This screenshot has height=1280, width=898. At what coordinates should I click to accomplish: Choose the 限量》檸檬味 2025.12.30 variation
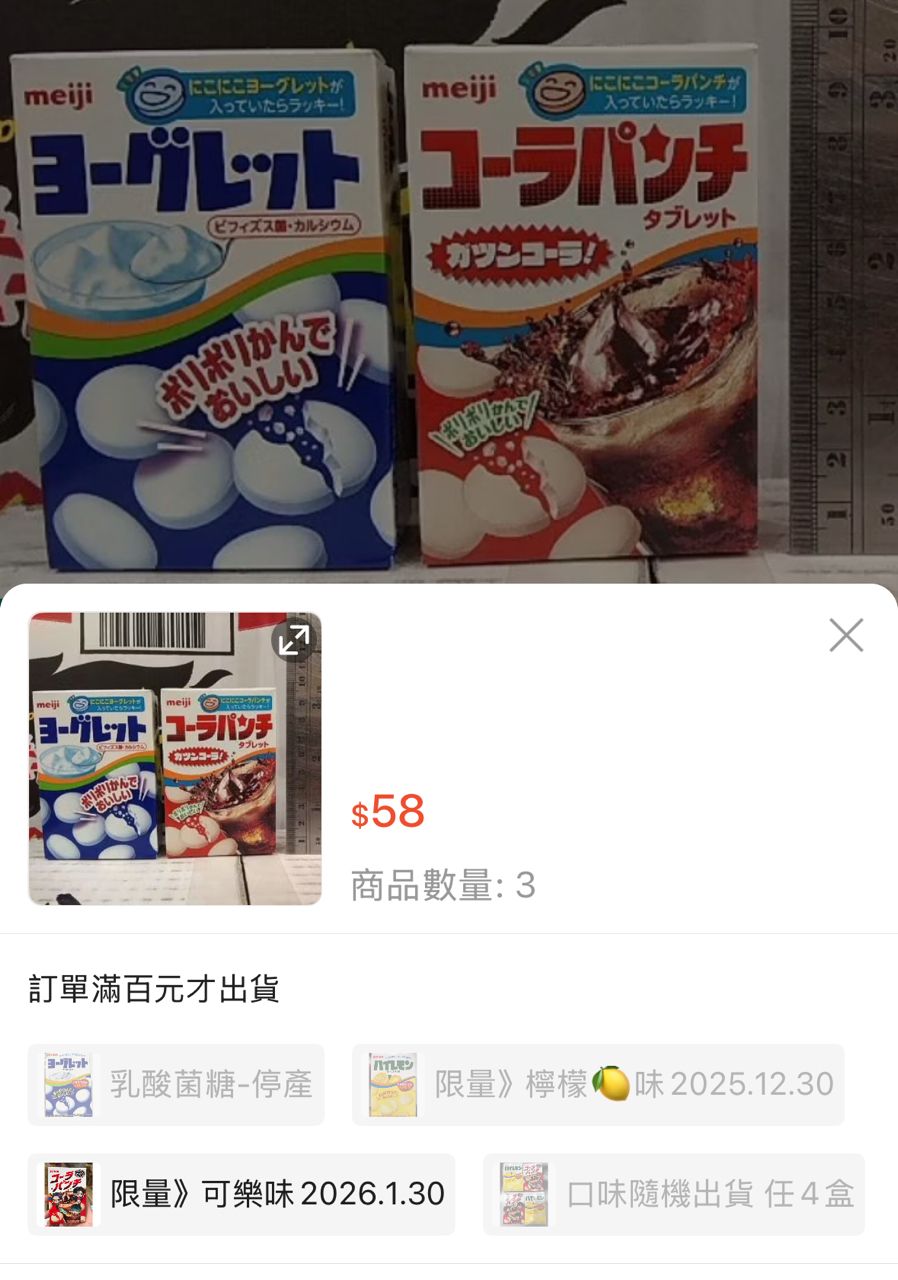(598, 1085)
